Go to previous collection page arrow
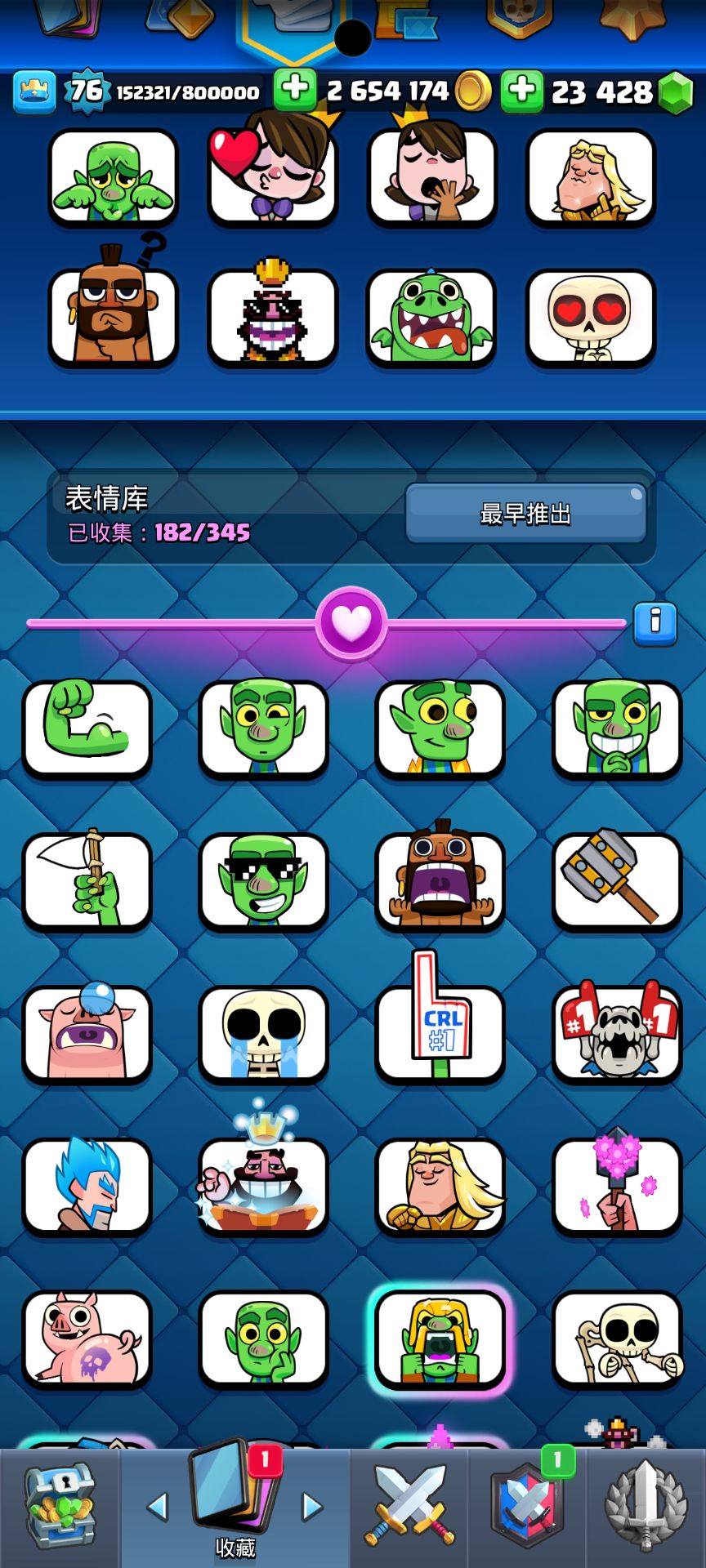 157,1507
